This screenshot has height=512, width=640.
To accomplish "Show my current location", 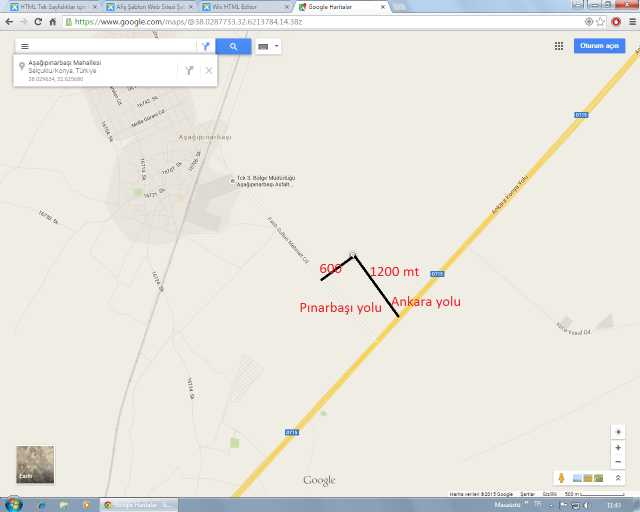I will pyautogui.click(x=618, y=431).
